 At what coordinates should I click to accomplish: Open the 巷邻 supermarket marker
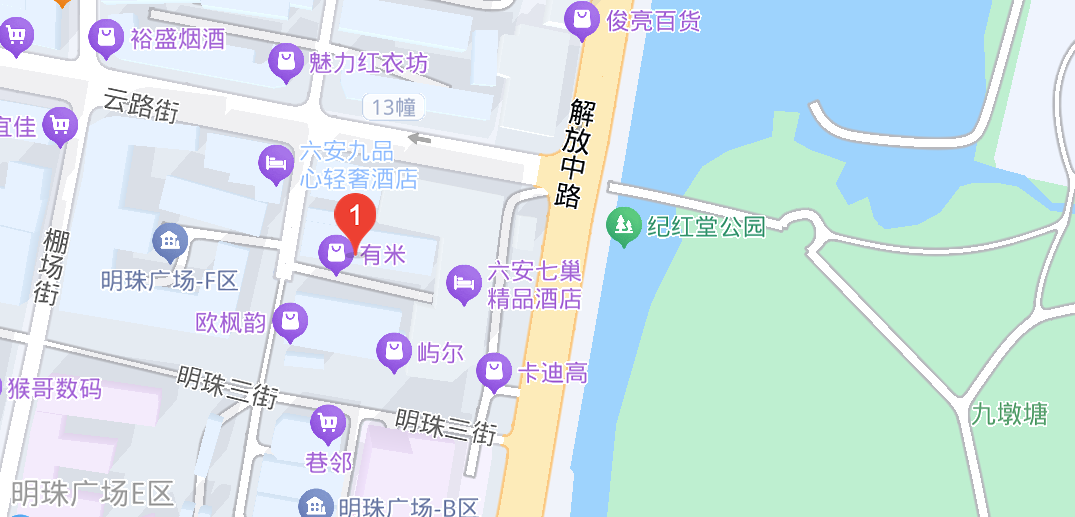[328, 423]
